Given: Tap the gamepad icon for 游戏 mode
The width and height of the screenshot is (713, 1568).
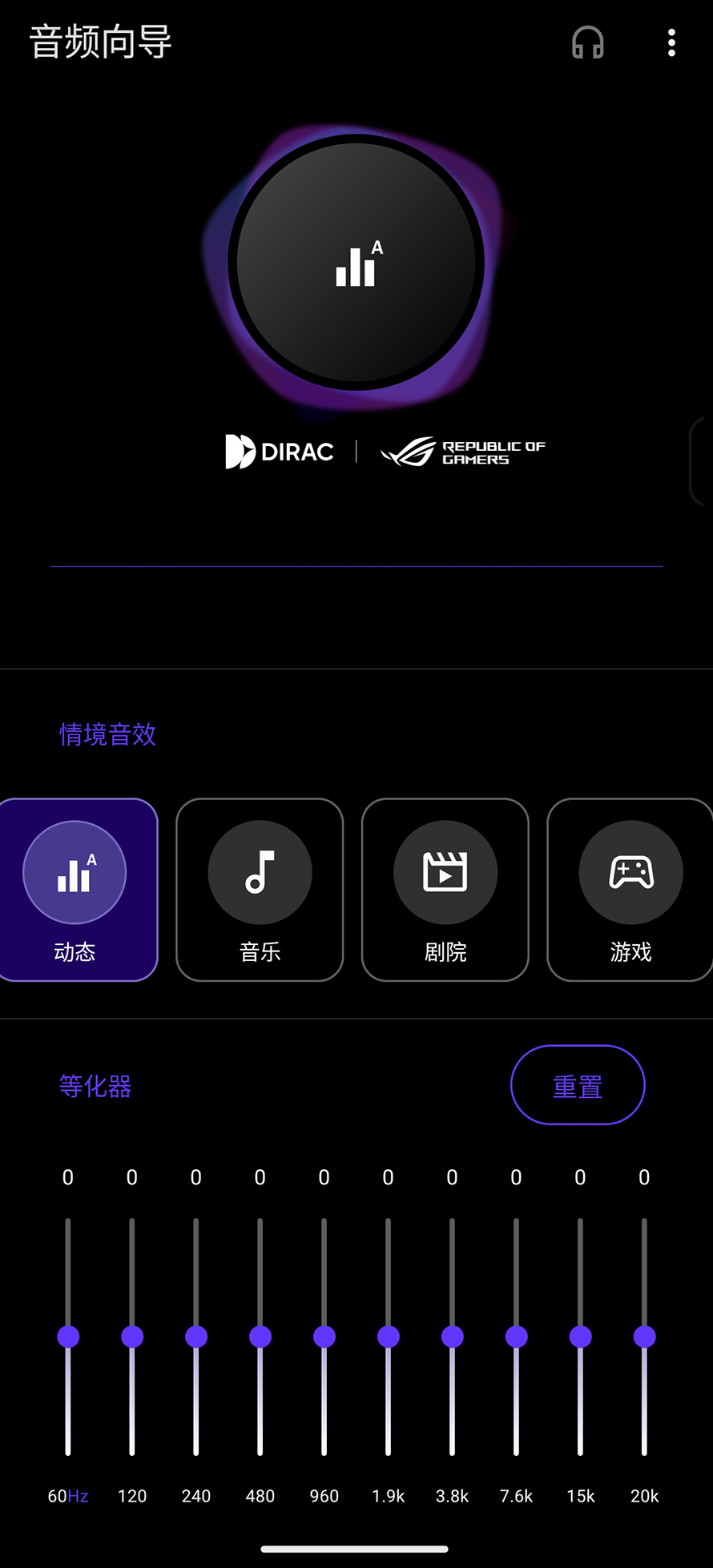Looking at the screenshot, I should tap(630, 872).
